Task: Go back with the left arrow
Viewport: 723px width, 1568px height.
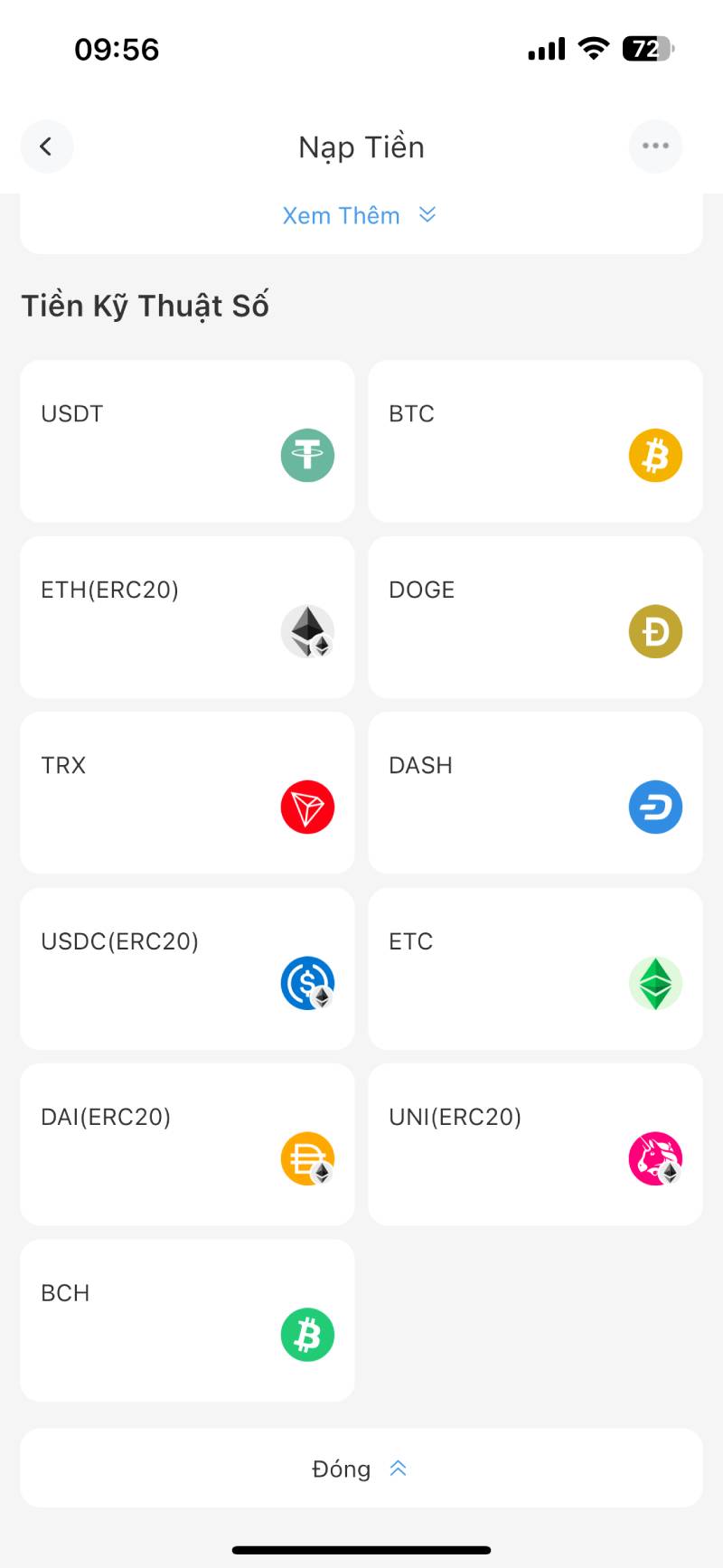Action: [47, 146]
